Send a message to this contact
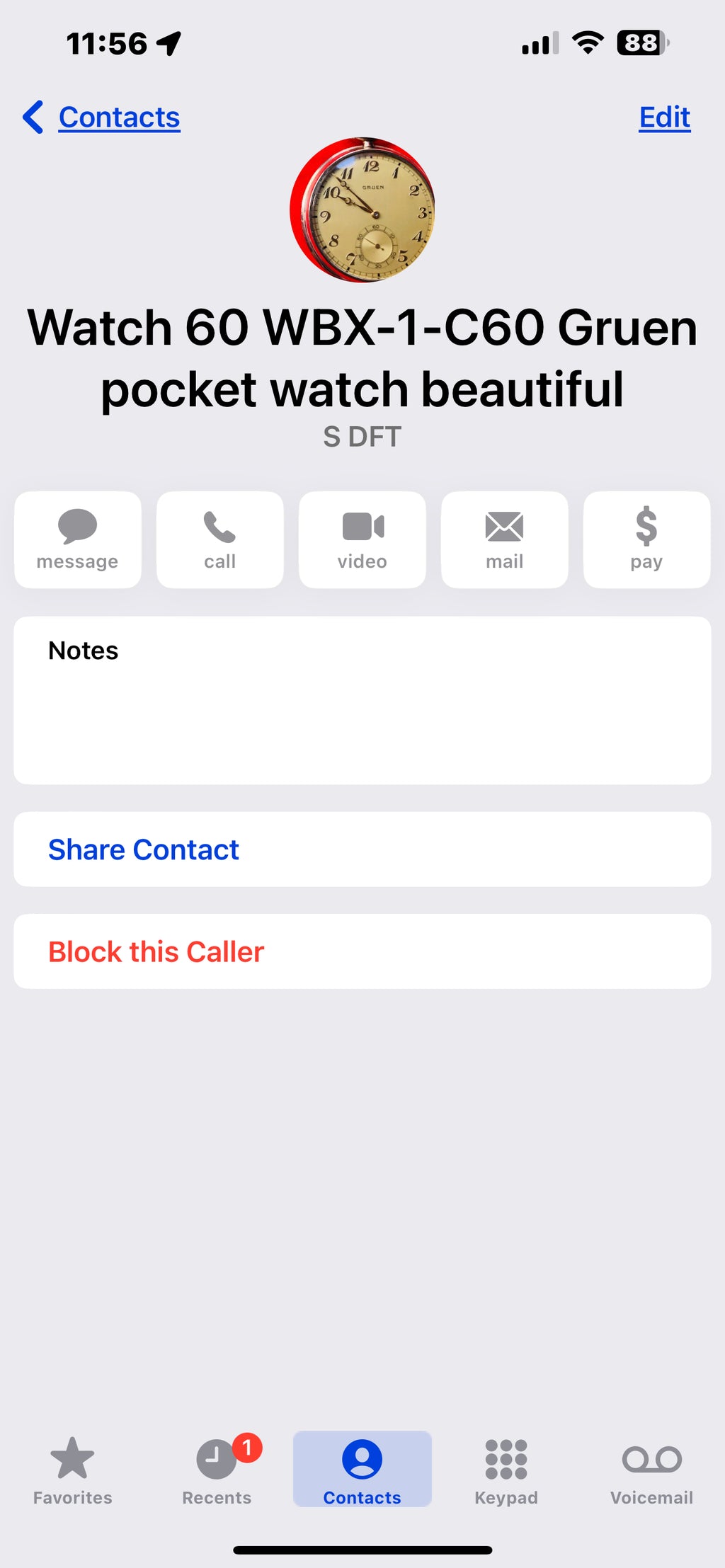Image resolution: width=725 pixels, height=1568 pixels. [78, 539]
